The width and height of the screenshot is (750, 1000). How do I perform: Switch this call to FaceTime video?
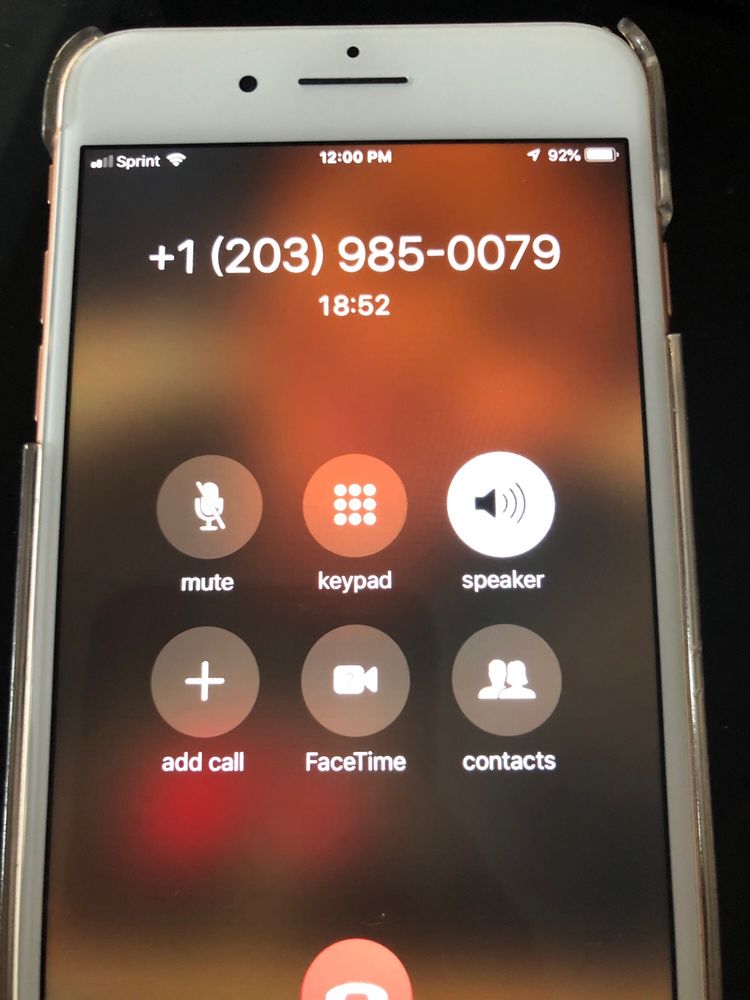tap(355, 681)
